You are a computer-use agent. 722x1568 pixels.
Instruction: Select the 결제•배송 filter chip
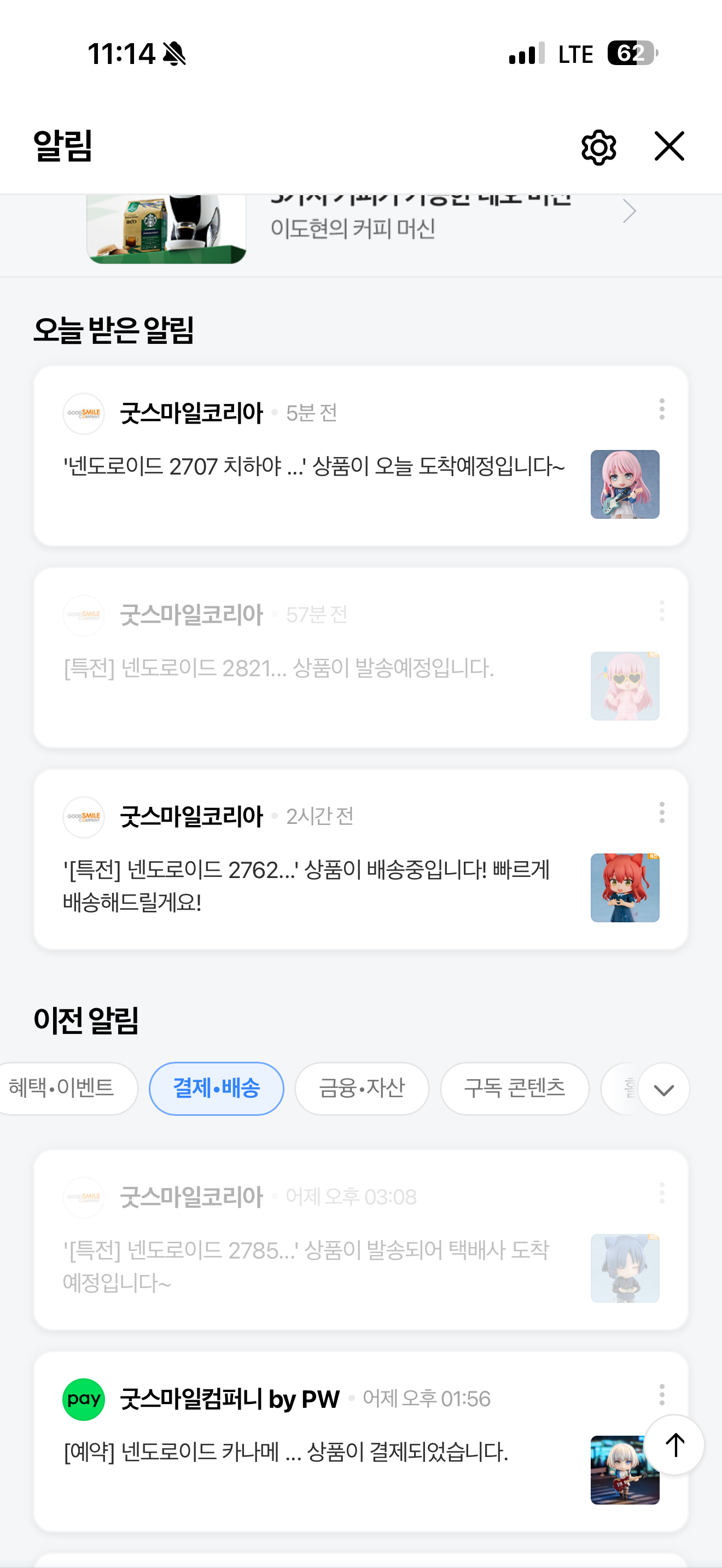click(216, 1089)
